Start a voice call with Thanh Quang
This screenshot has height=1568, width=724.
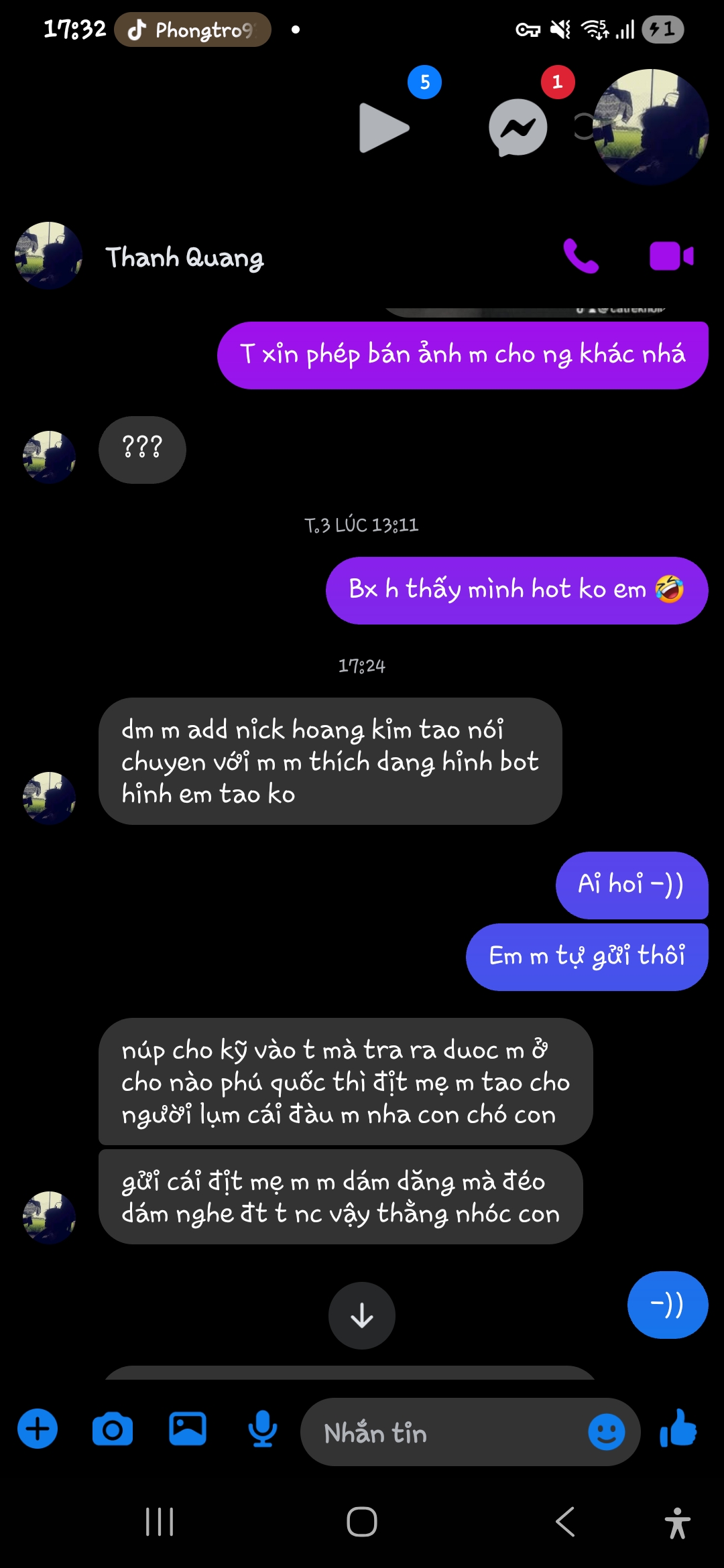tap(581, 256)
